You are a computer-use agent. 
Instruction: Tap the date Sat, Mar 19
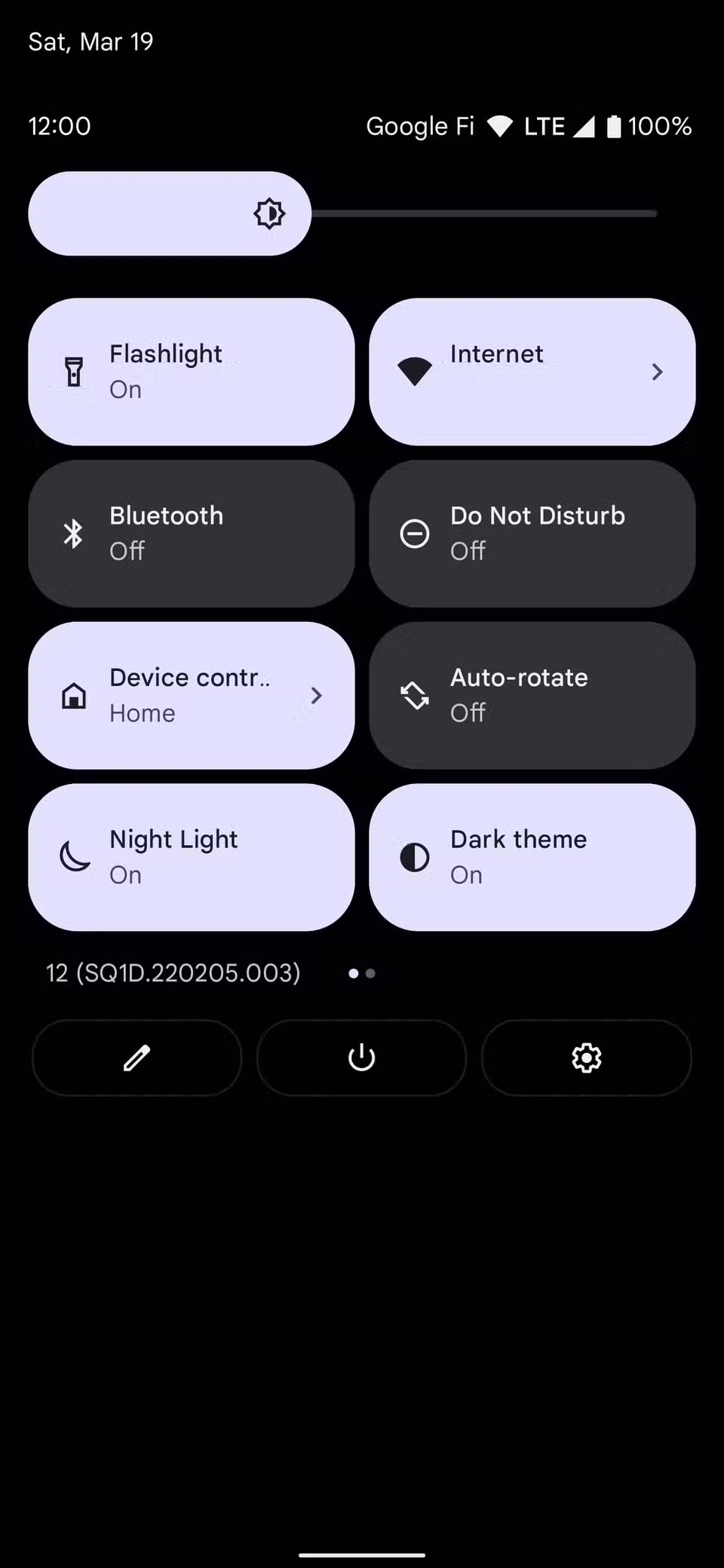click(90, 41)
